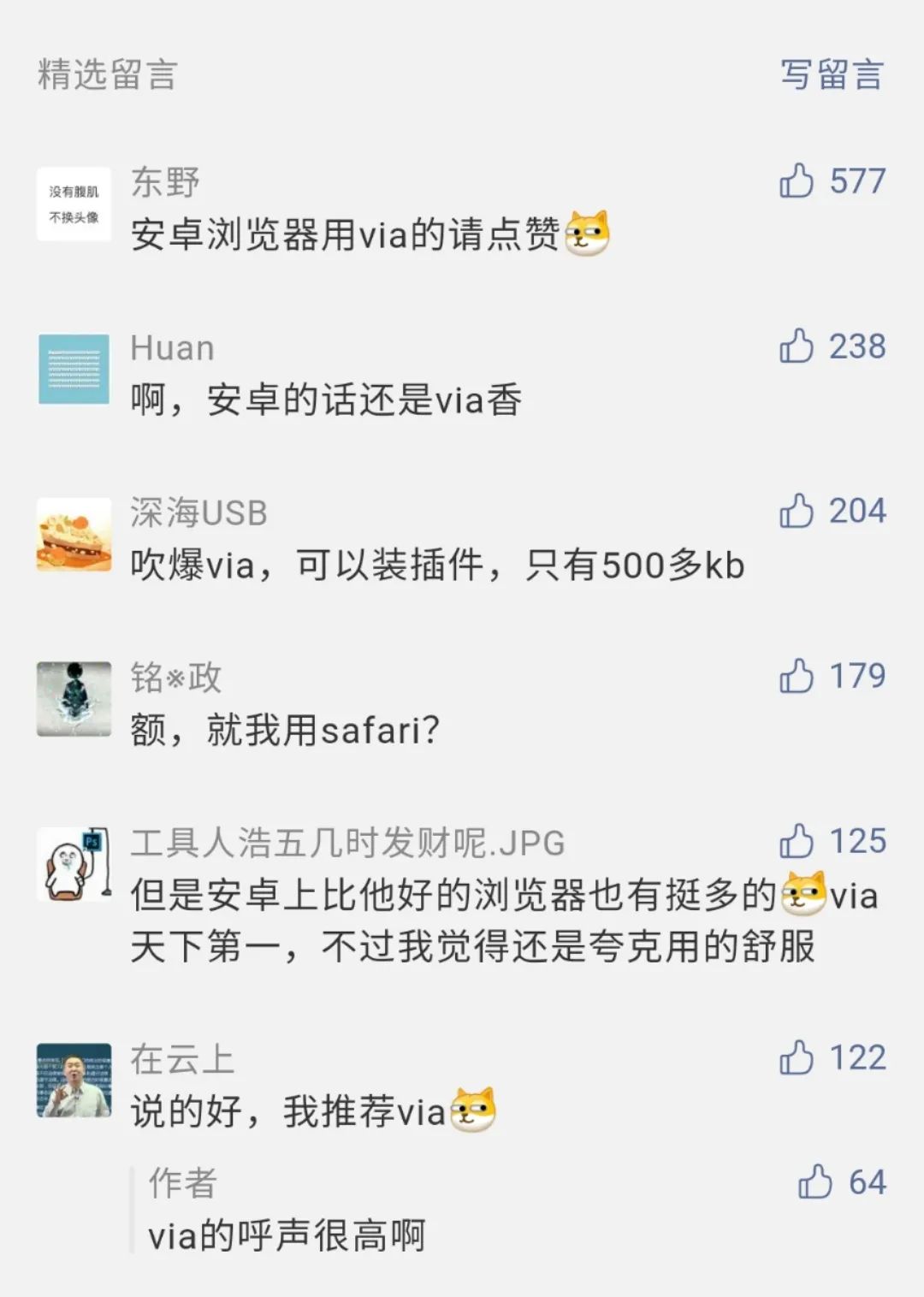924x1297 pixels.
Task: Tap the 作者 label on the reply
Action: (x=183, y=1186)
